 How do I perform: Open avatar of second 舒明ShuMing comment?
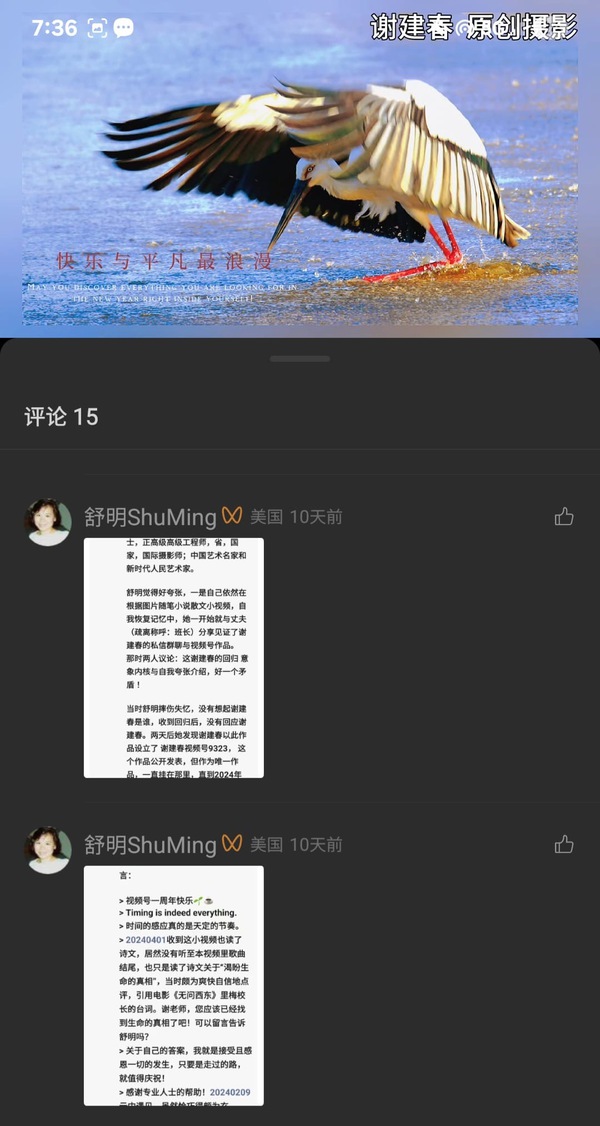[x=48, y=850]
